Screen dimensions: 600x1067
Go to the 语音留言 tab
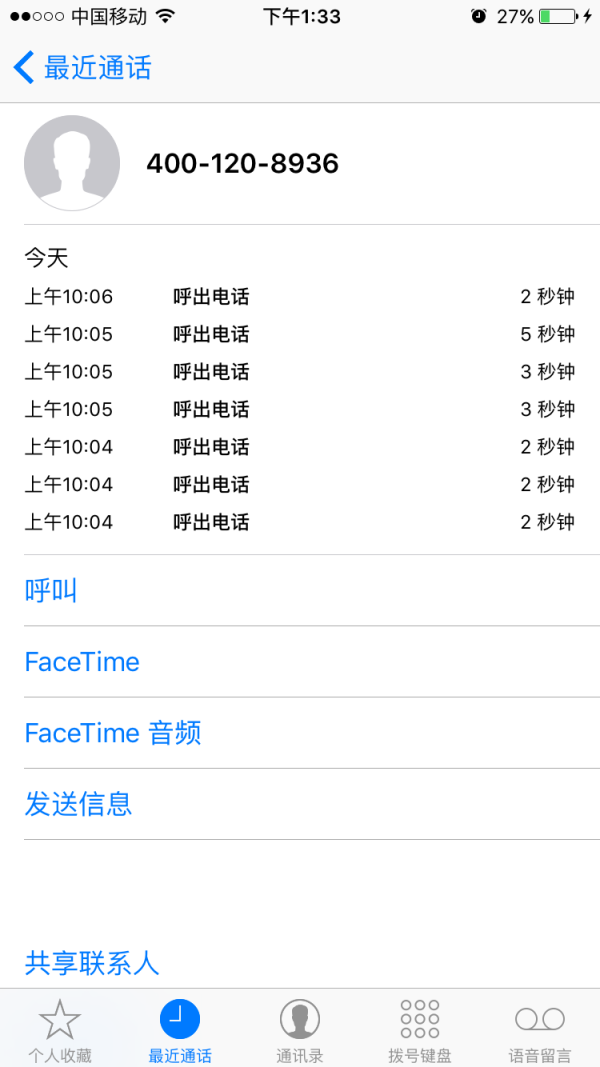540,1030
